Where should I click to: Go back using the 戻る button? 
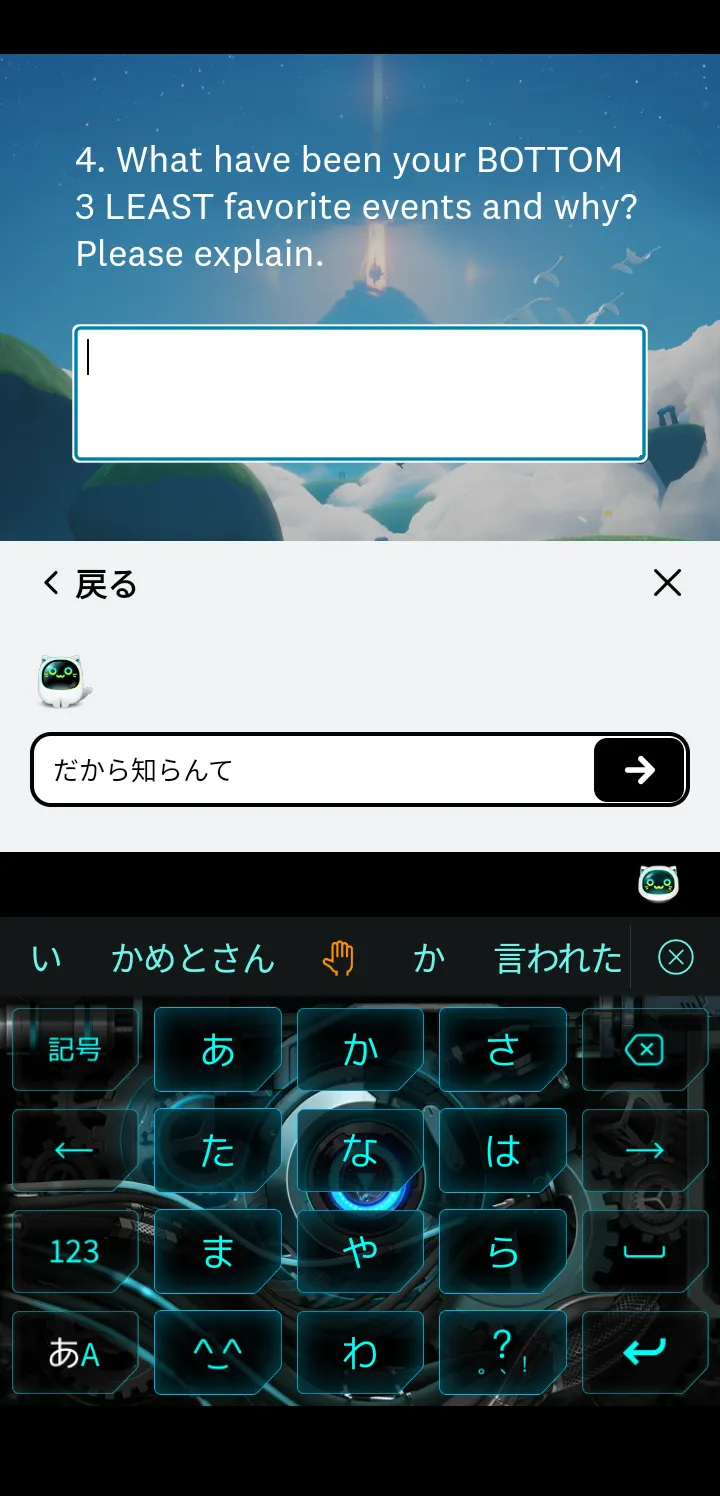89,584
